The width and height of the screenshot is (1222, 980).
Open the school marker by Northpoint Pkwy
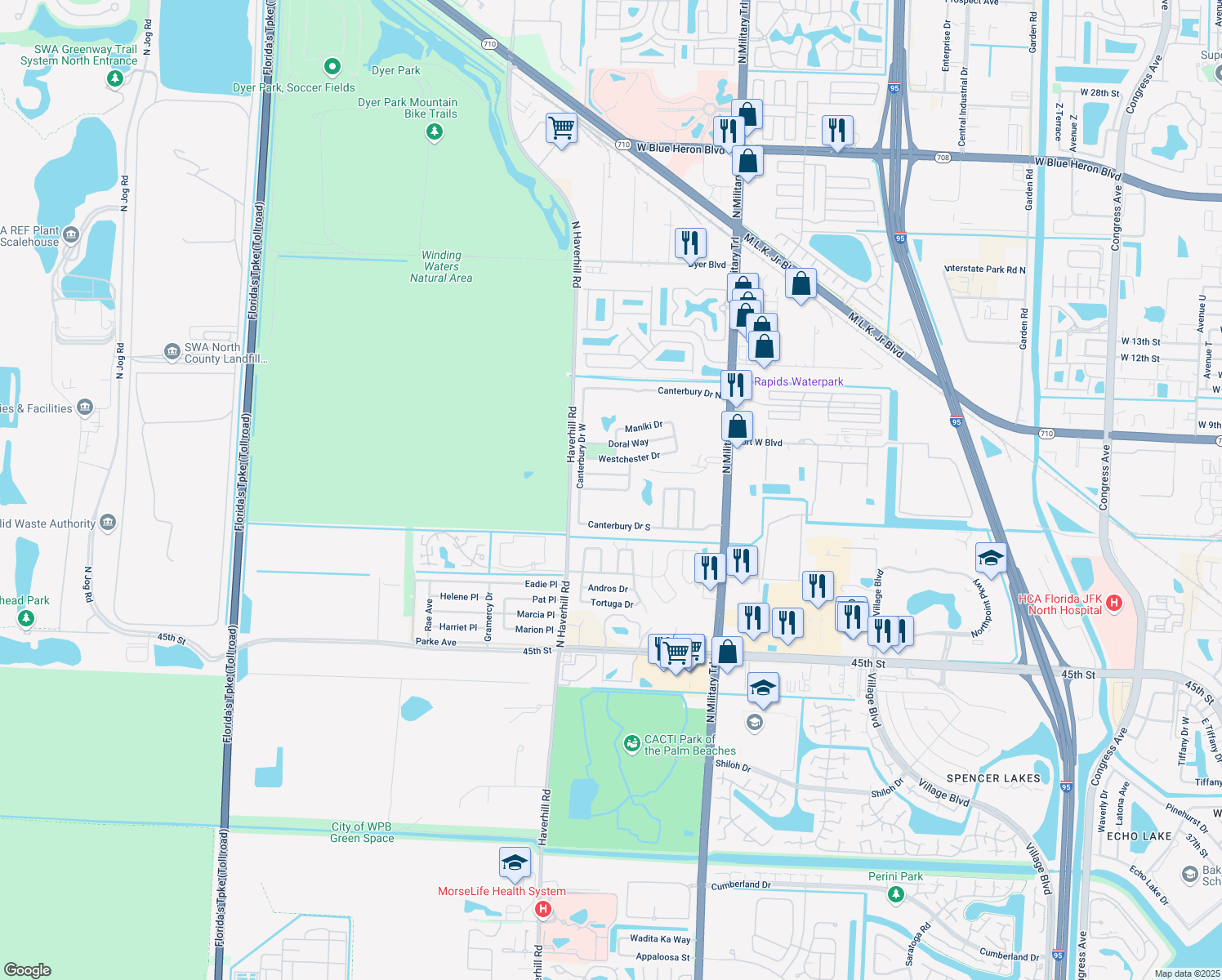pyautogui.click(x=990, y=559)
